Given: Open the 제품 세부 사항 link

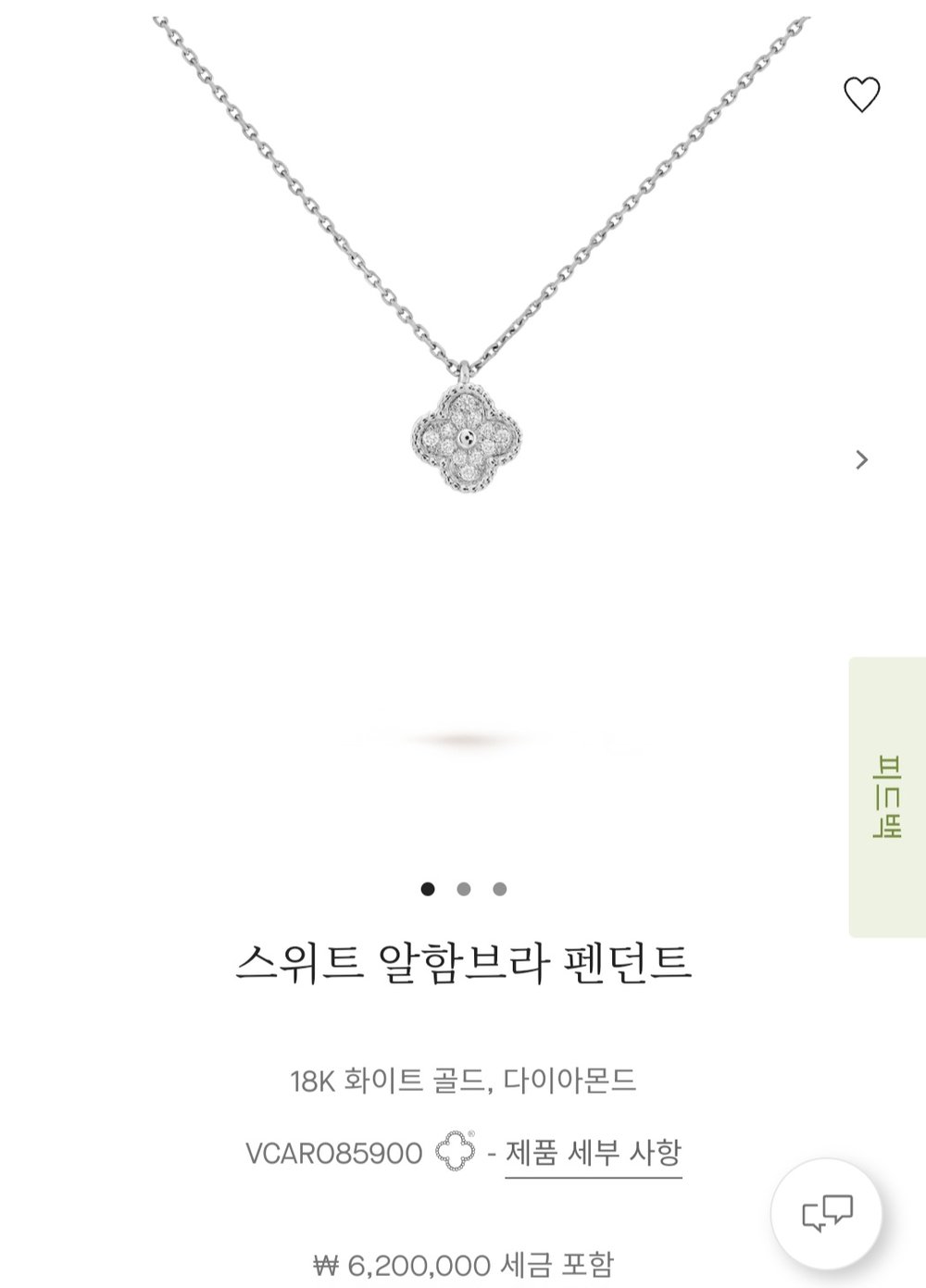Looking at the screenshot, I should click(594, 1153).
